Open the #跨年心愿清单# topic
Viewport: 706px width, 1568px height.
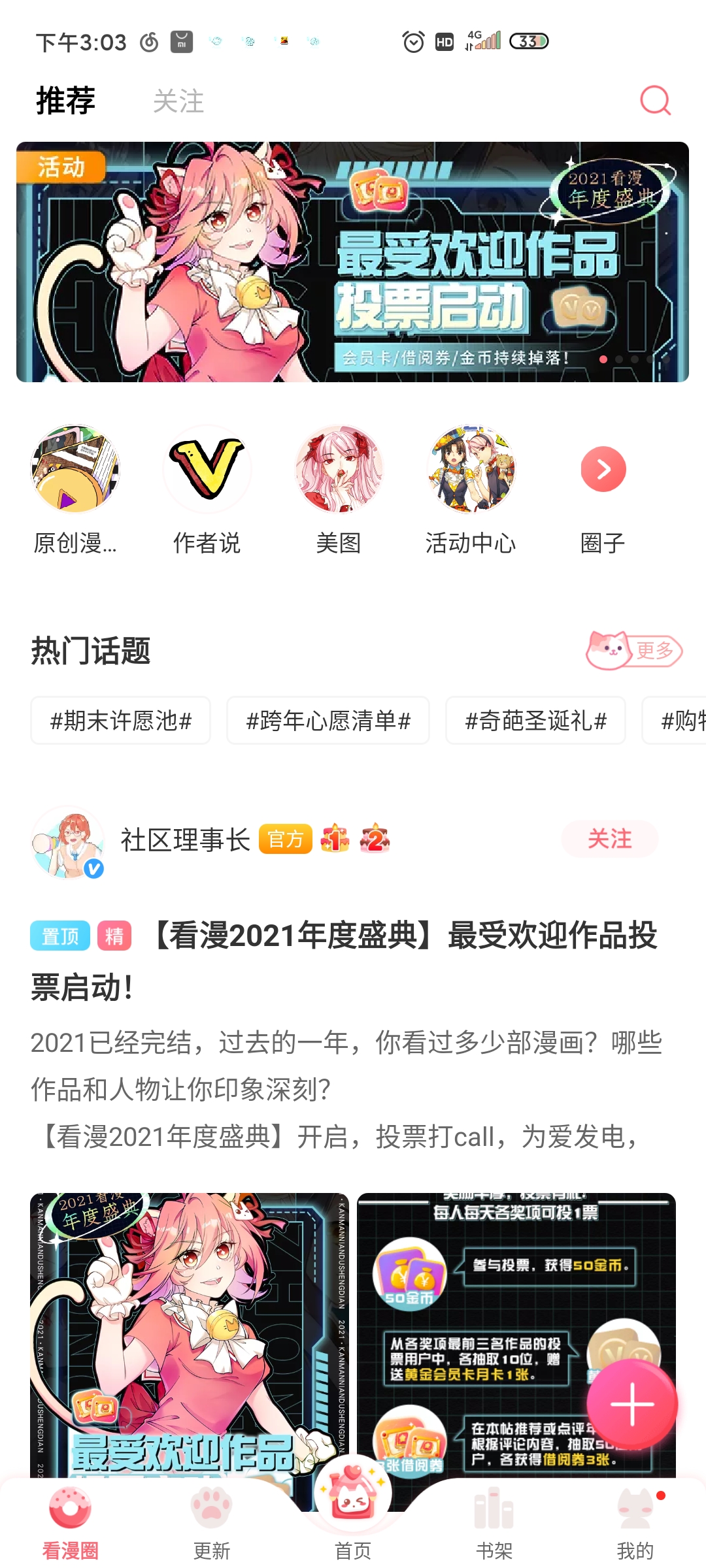click(328, 721)
